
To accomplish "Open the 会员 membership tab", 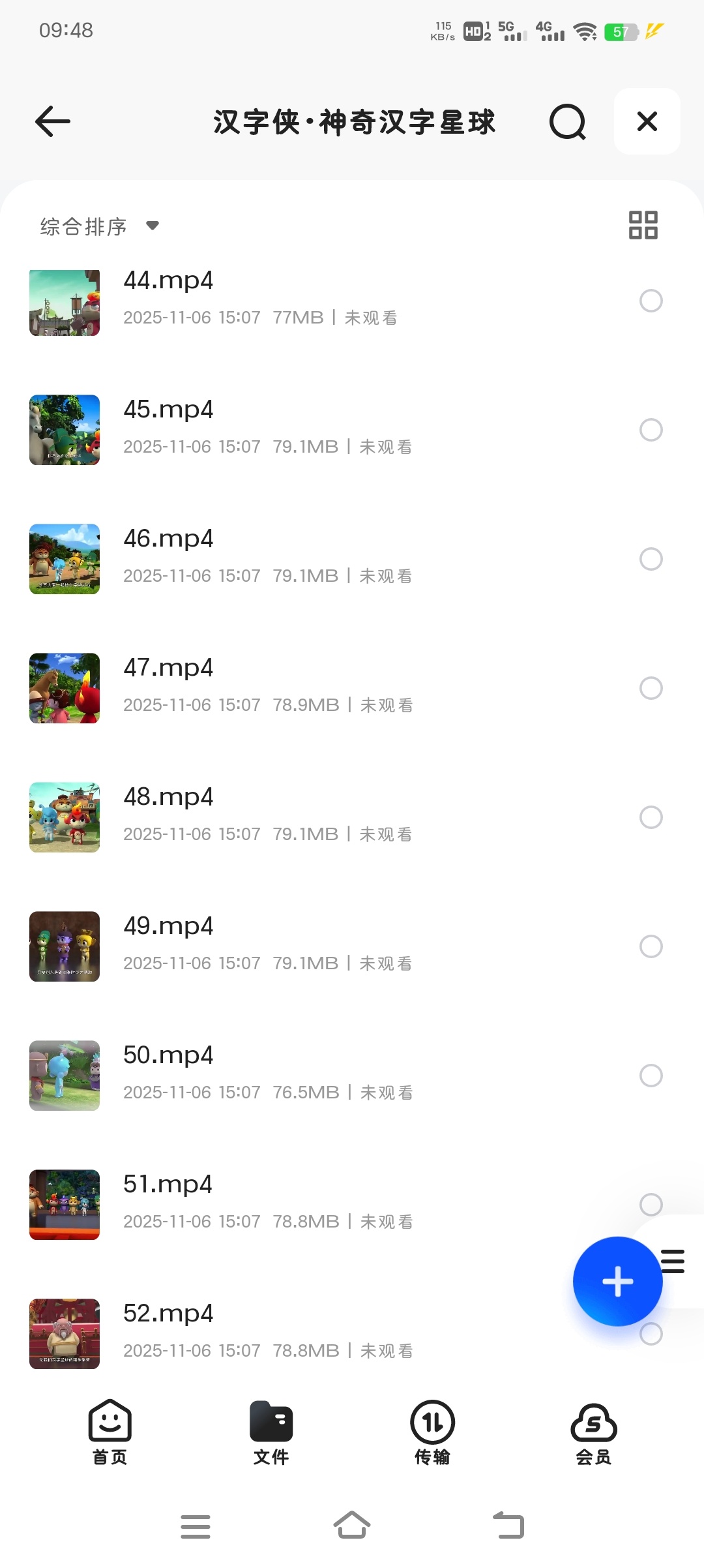I will (593, 1432).
